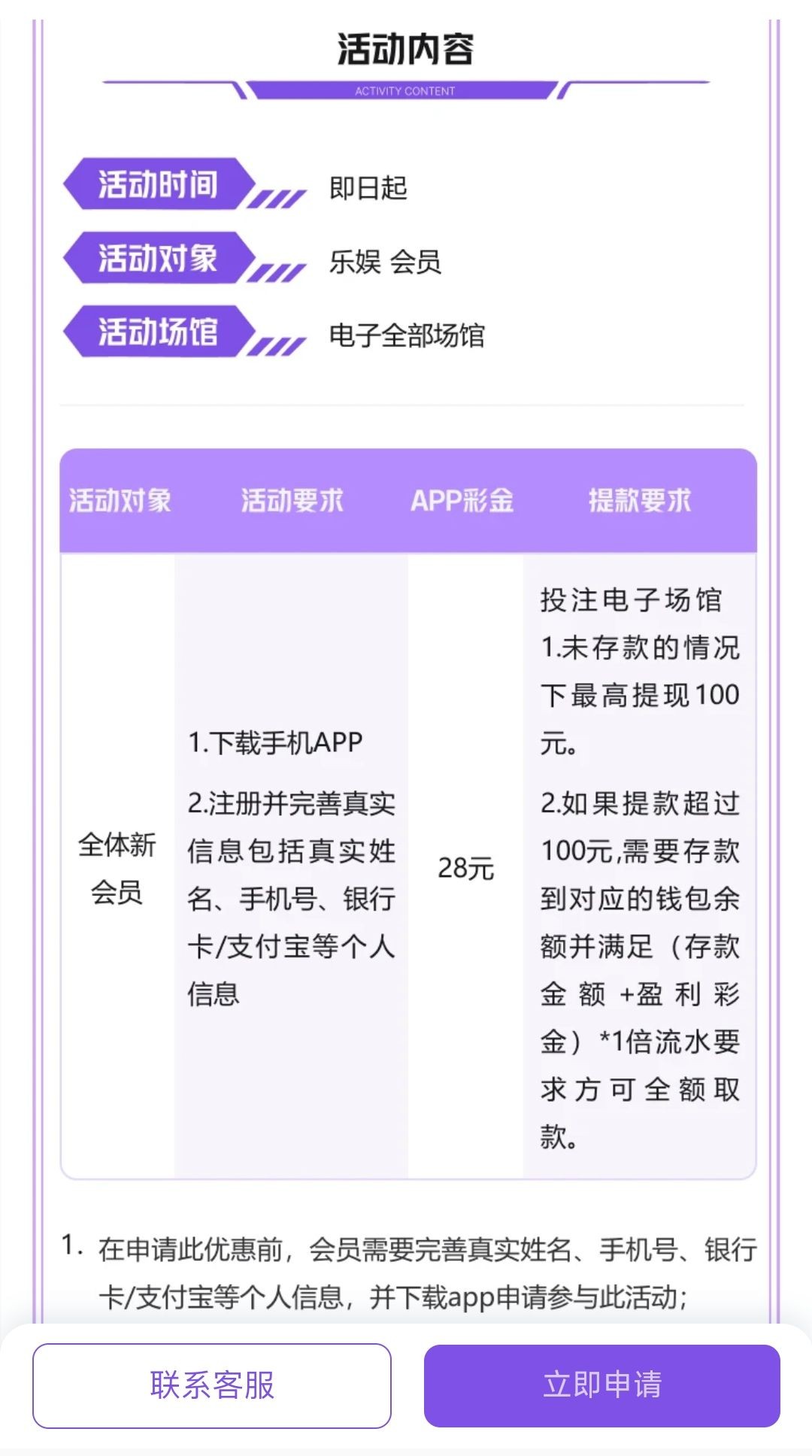This screenshot has height=1456, width=812.
Task: Tap the 联系客服 button
Action: click(212, 1385)
